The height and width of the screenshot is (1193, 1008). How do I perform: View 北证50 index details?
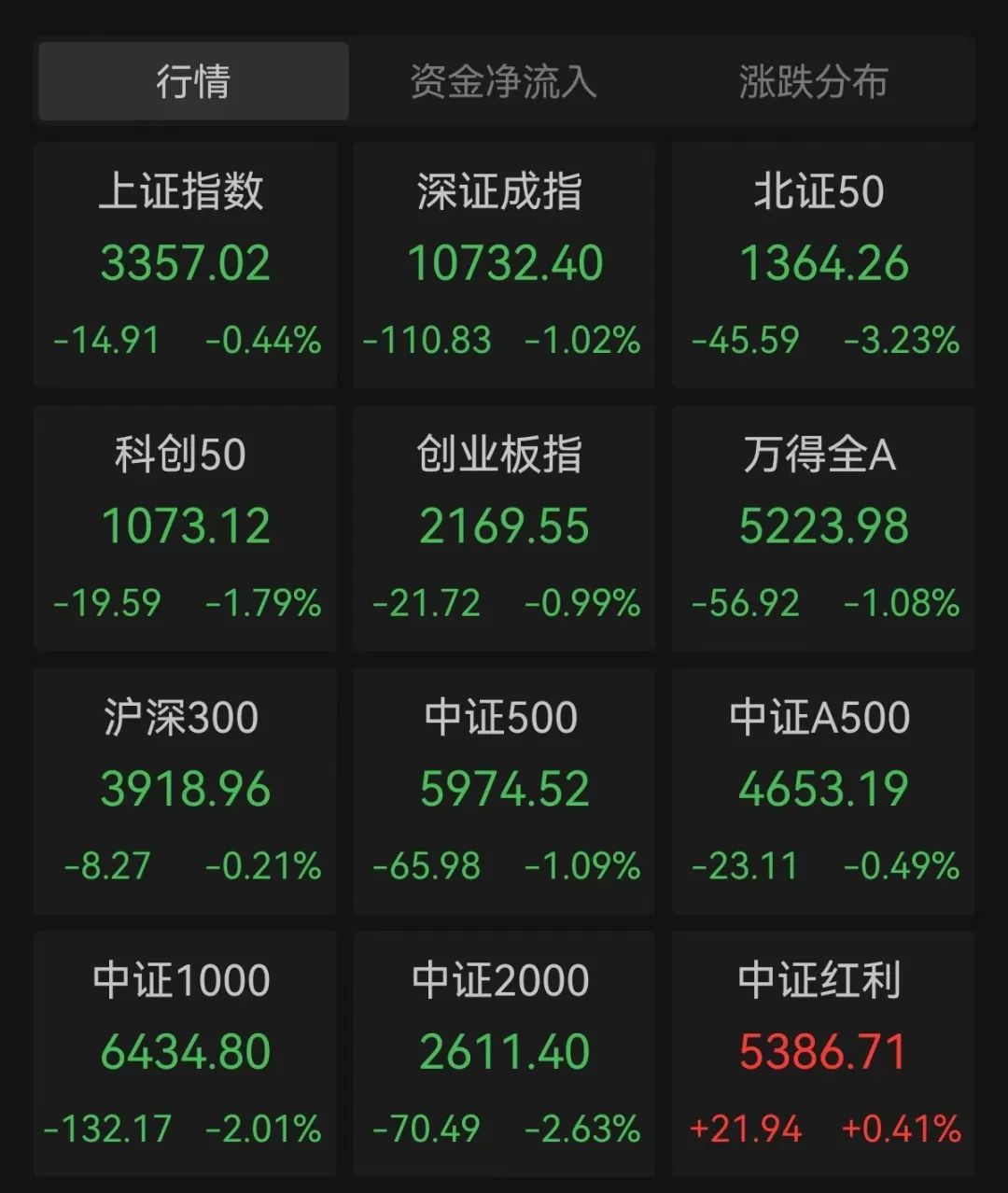(x=823, y=264)
